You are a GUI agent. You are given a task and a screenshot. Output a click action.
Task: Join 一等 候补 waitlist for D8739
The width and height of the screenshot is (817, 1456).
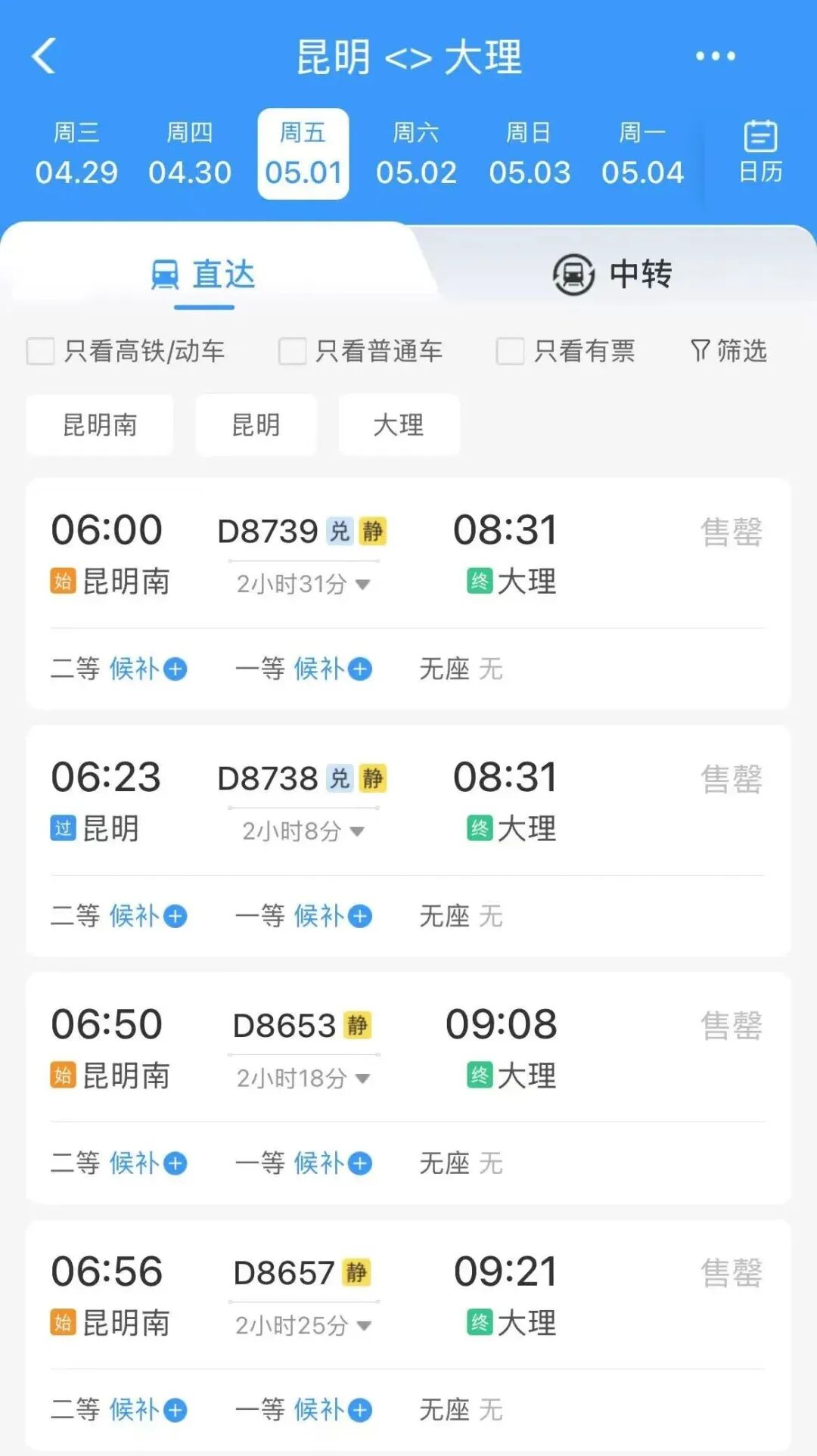333,669
